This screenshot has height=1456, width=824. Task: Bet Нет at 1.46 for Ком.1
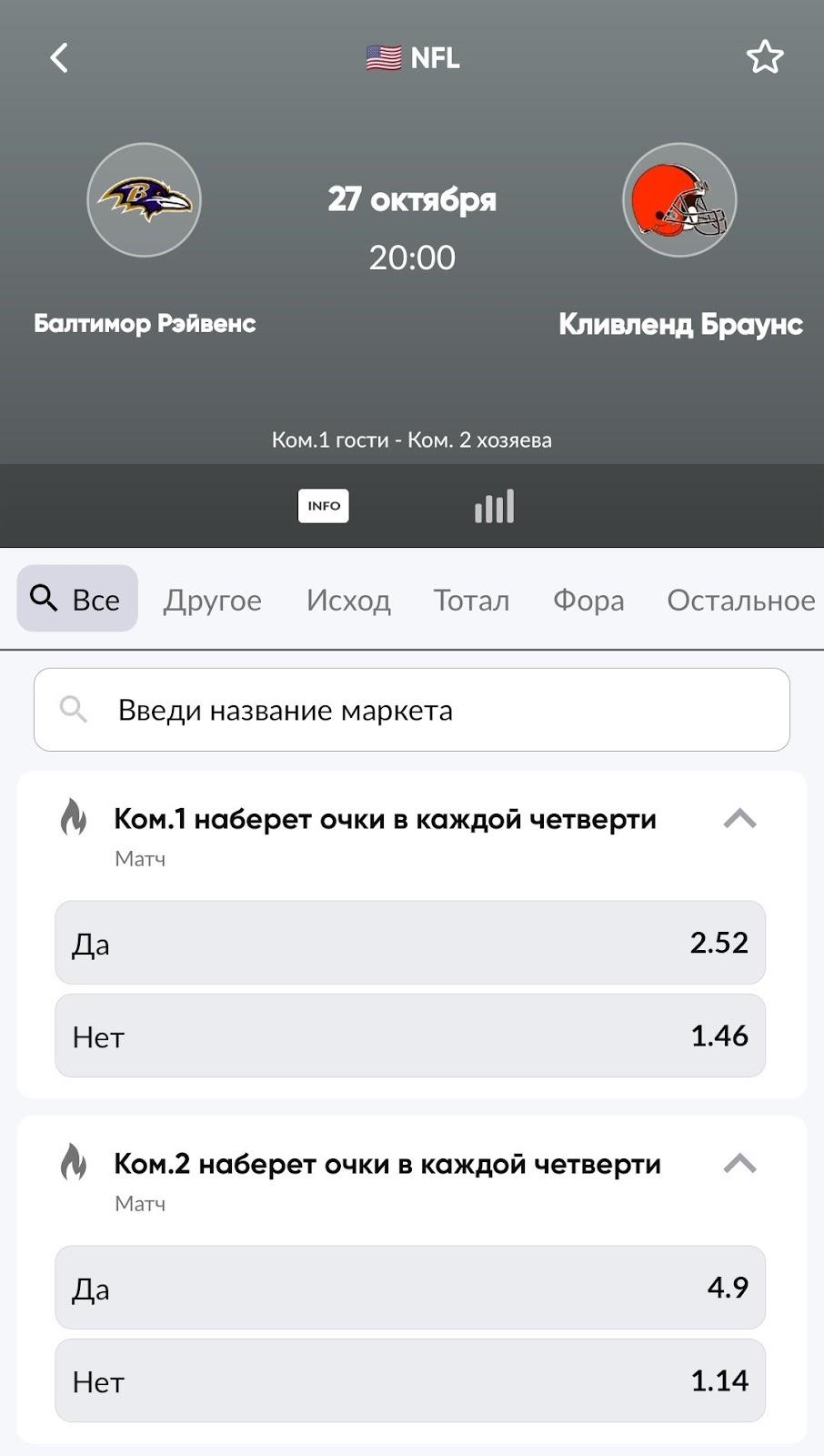point(410,1036)
